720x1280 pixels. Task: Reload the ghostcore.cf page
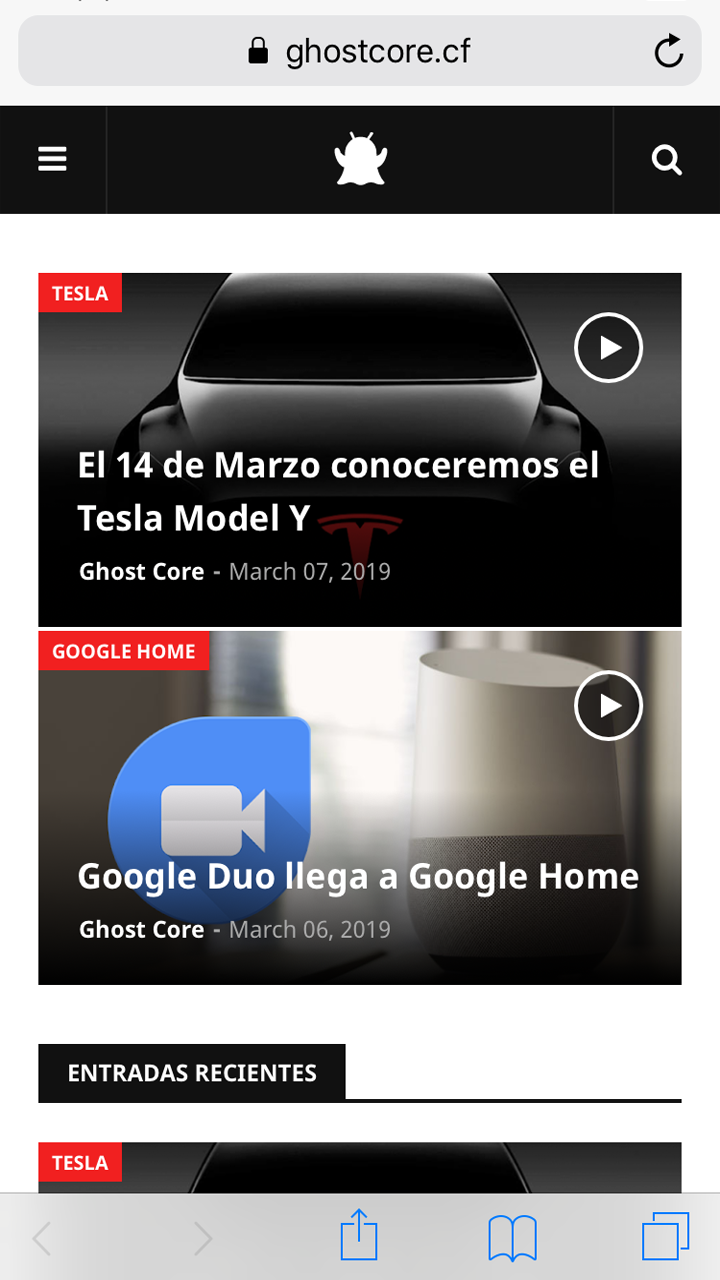pos(668,51)
